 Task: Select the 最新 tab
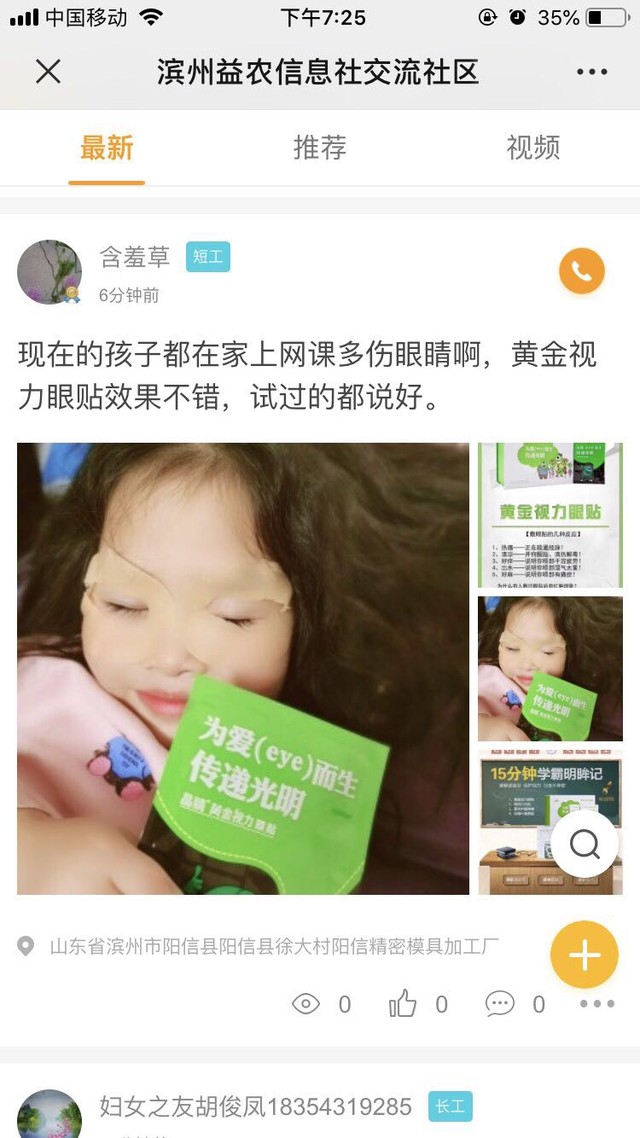pos(107,147)
